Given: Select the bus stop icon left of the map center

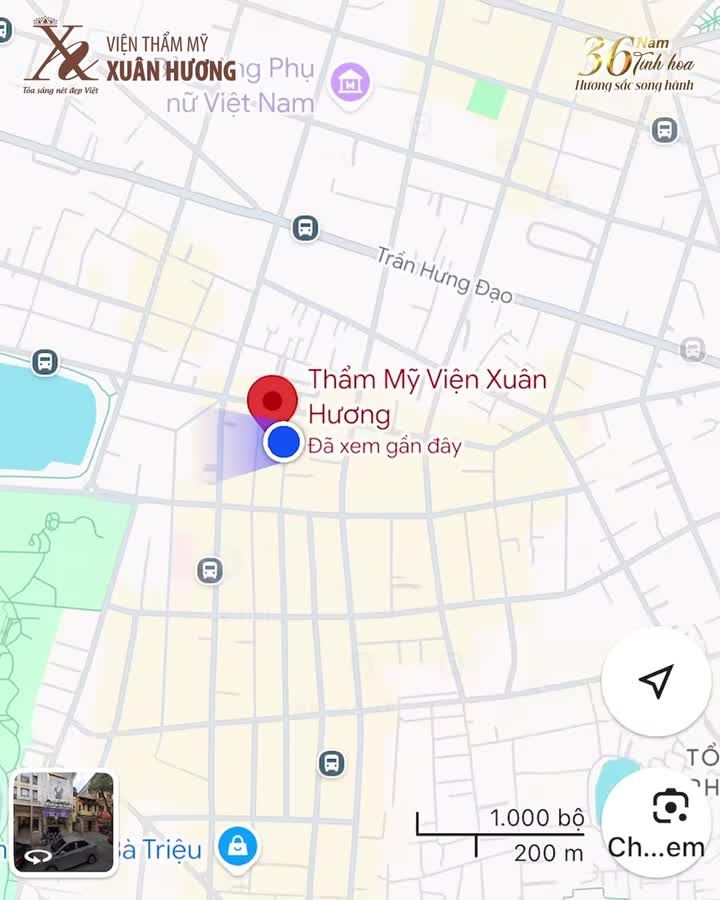Looking at the screenshot, I should (x=209, y=570).
